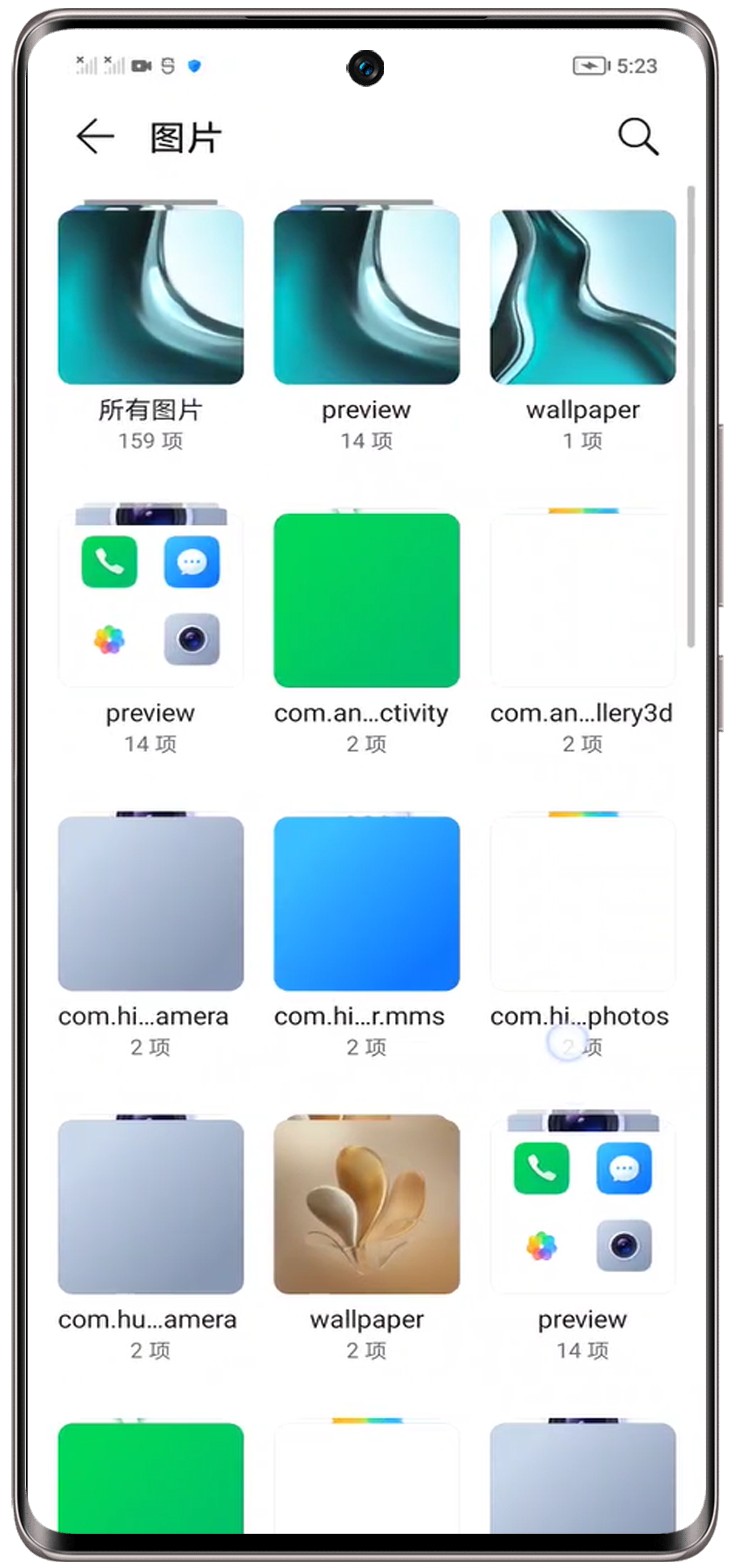Open the com.hu...amera folder
The height and width of the screenshot is (1568, 735).
[x=150, y=1207]
